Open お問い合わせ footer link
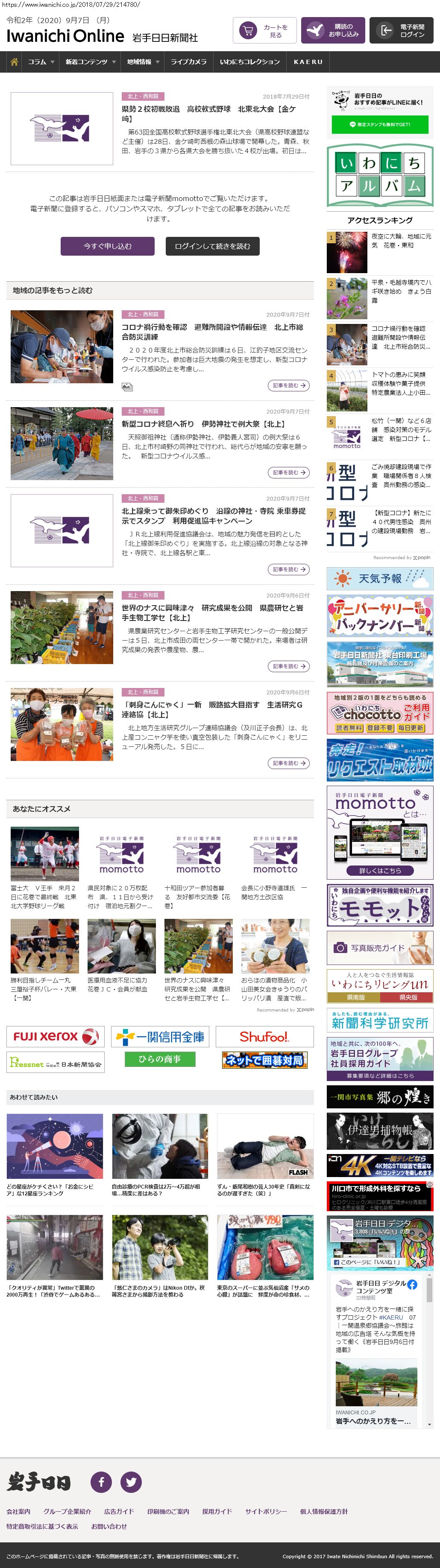Image resolution: width=440 pixels, height=1568 pixels. click(109, 1526)
